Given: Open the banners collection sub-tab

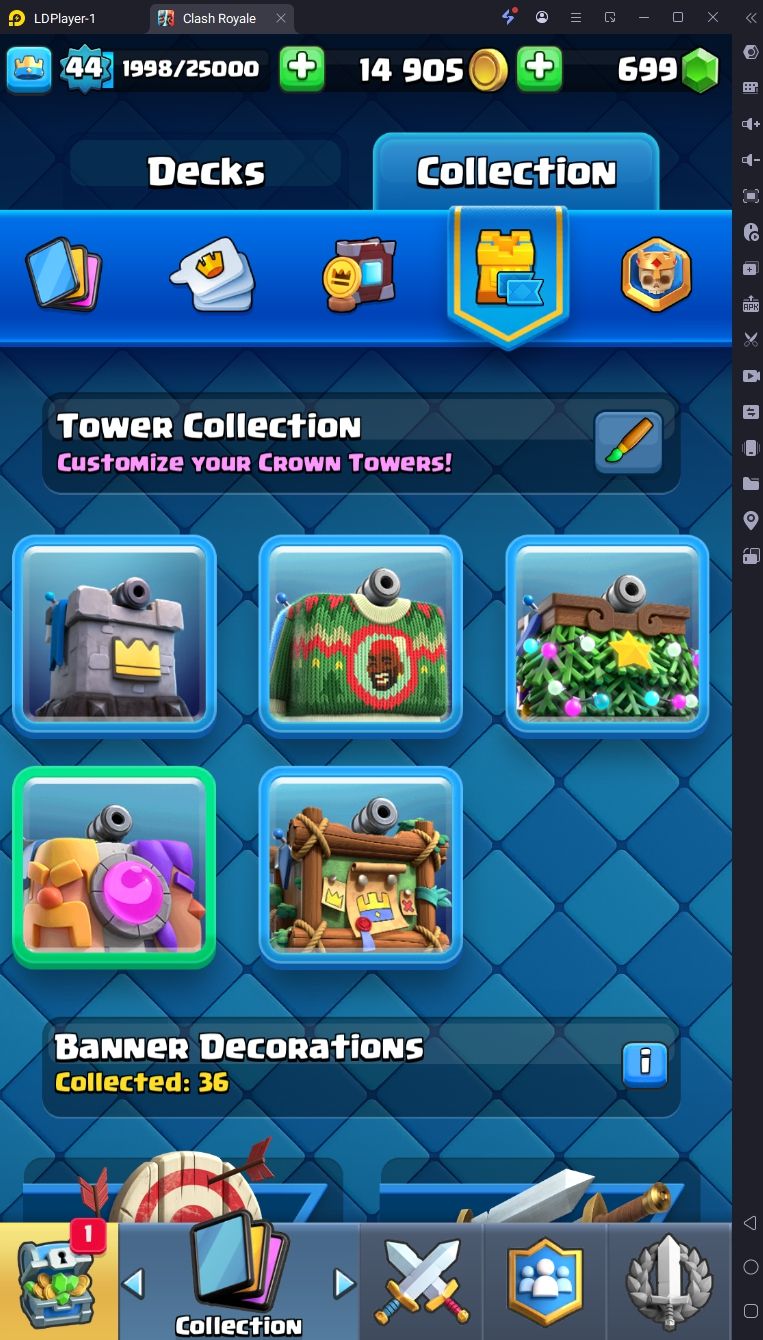Looking at the screenshot, I should (359, 274).
